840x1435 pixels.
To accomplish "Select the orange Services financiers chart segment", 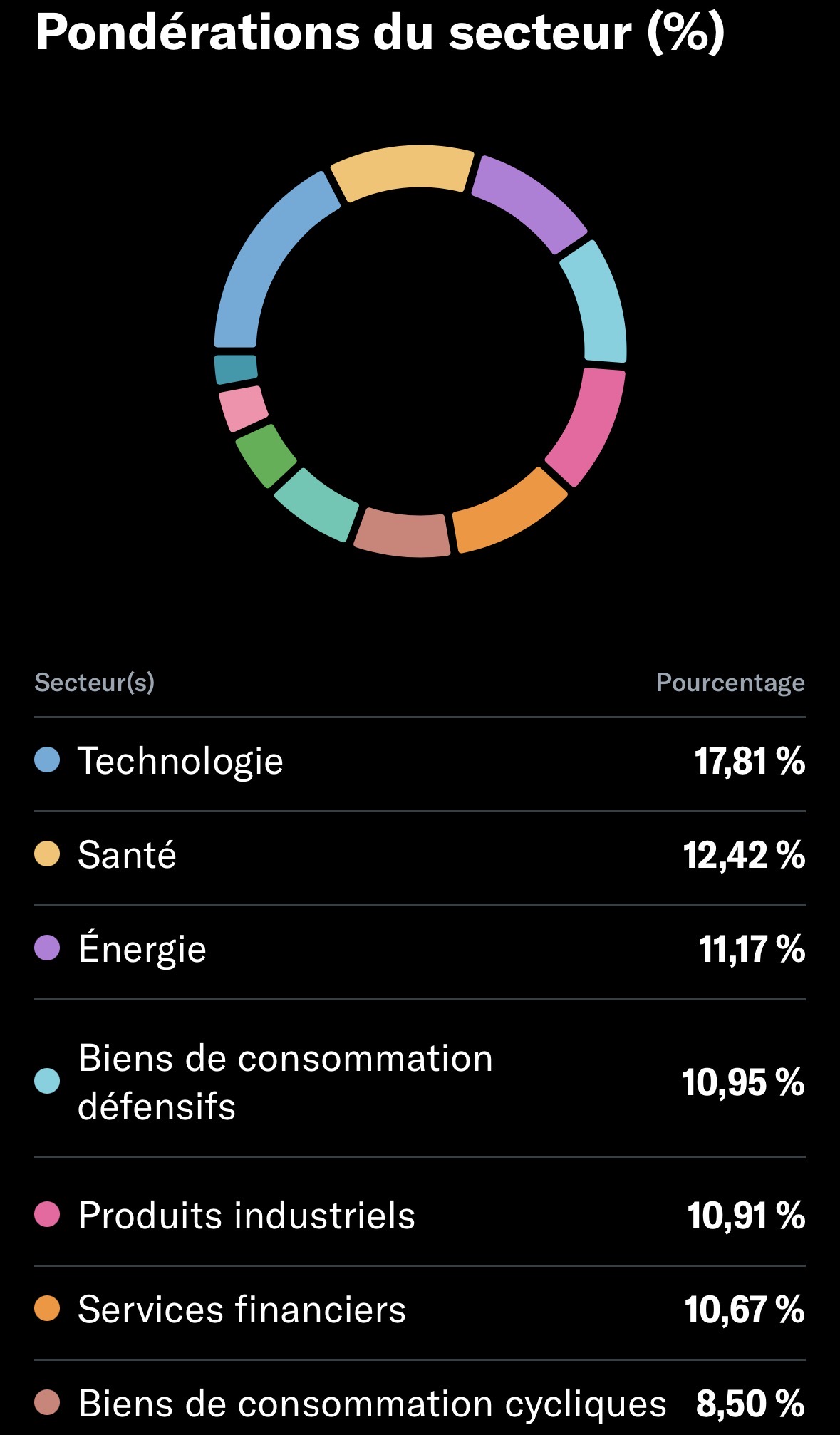I will (507, 512).
